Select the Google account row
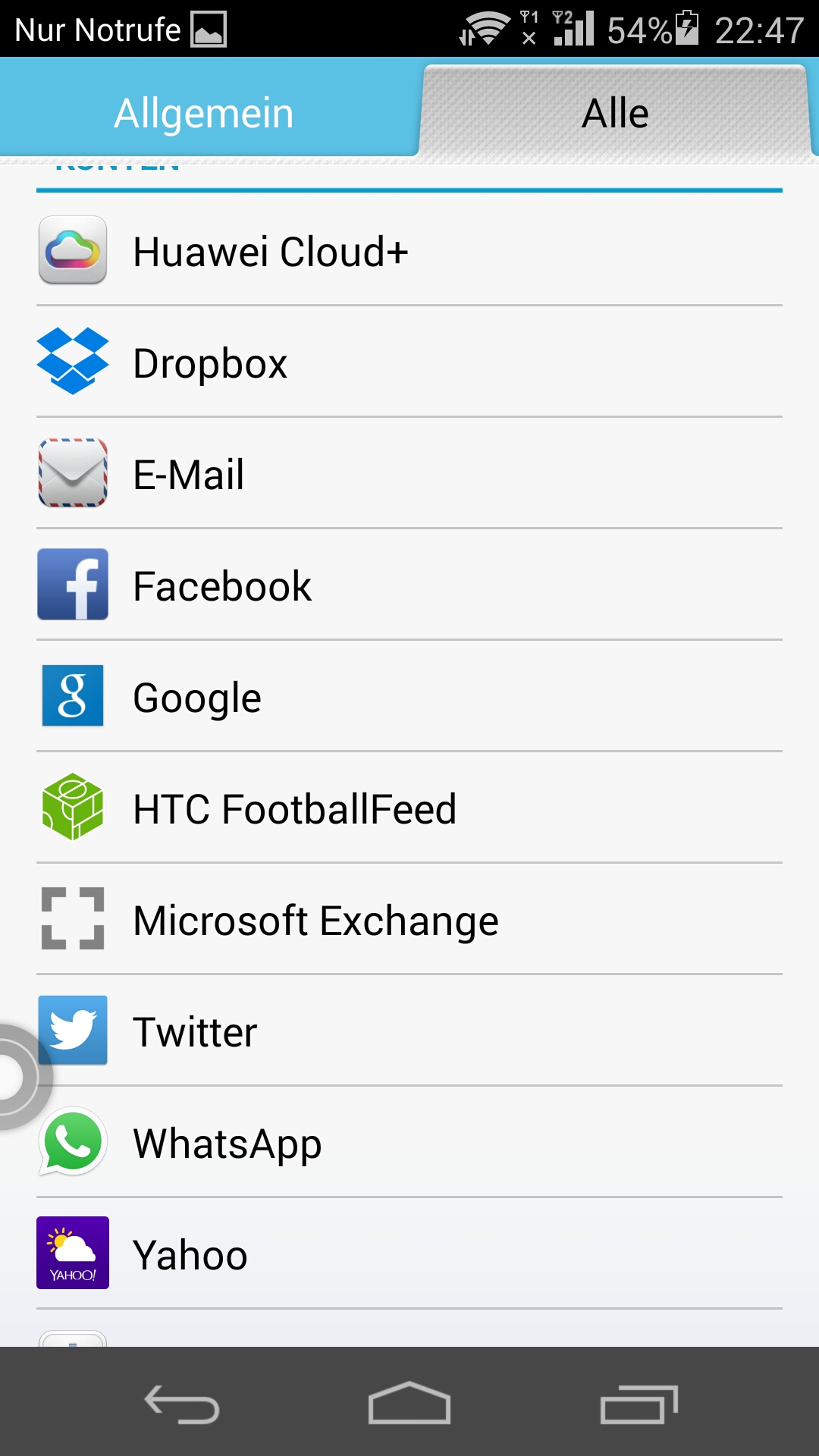The height and width of the screenshot is (1456, 819). coord(409,696)
